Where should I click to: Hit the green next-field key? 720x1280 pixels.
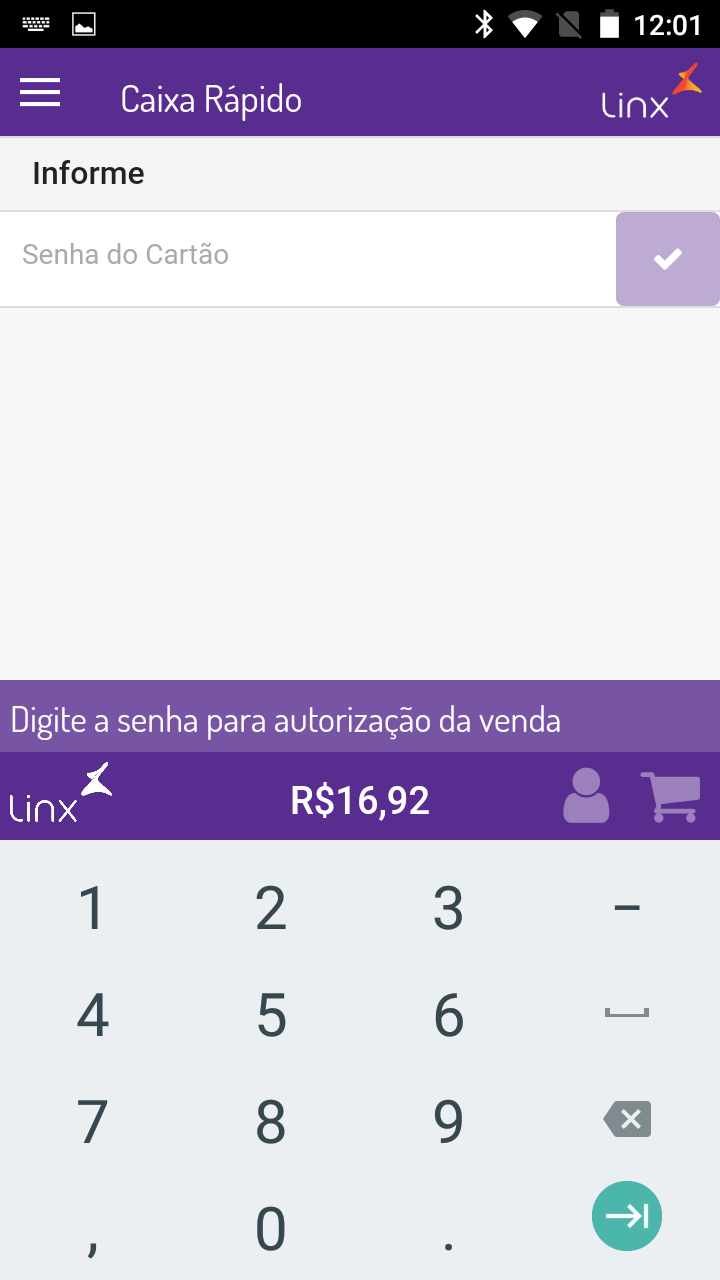[627, 1216]
